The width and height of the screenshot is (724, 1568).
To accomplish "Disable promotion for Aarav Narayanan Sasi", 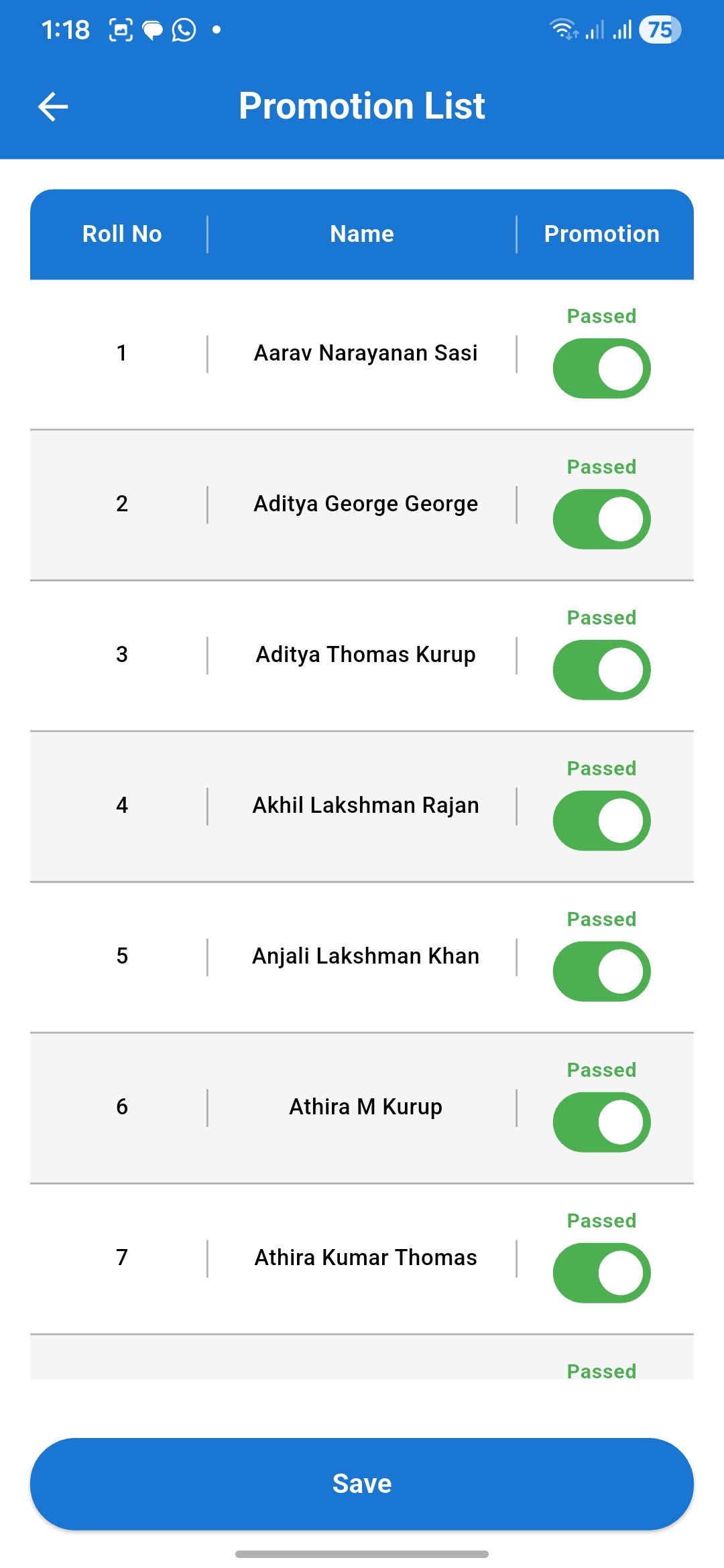I will tap(602, 368).
